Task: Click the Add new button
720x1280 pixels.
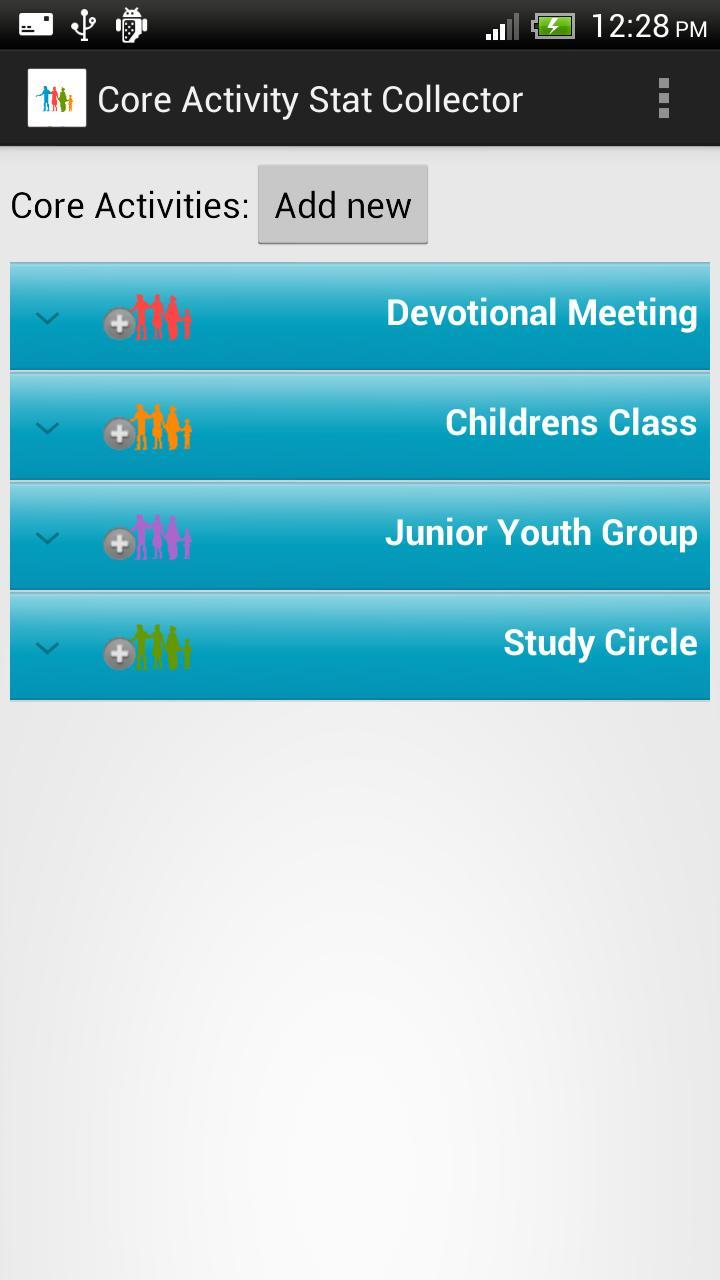Action: click(342, 204)
